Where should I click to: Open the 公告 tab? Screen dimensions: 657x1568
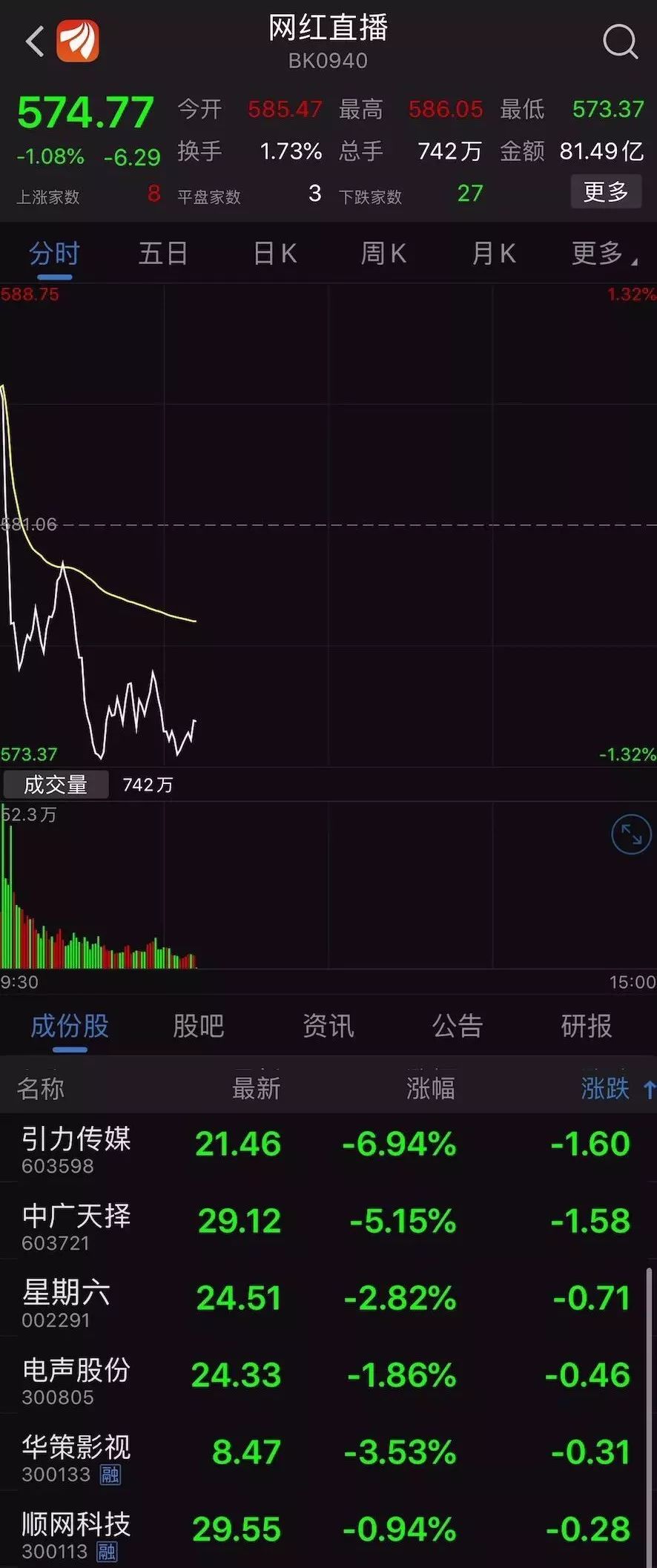pos(458,1027)
